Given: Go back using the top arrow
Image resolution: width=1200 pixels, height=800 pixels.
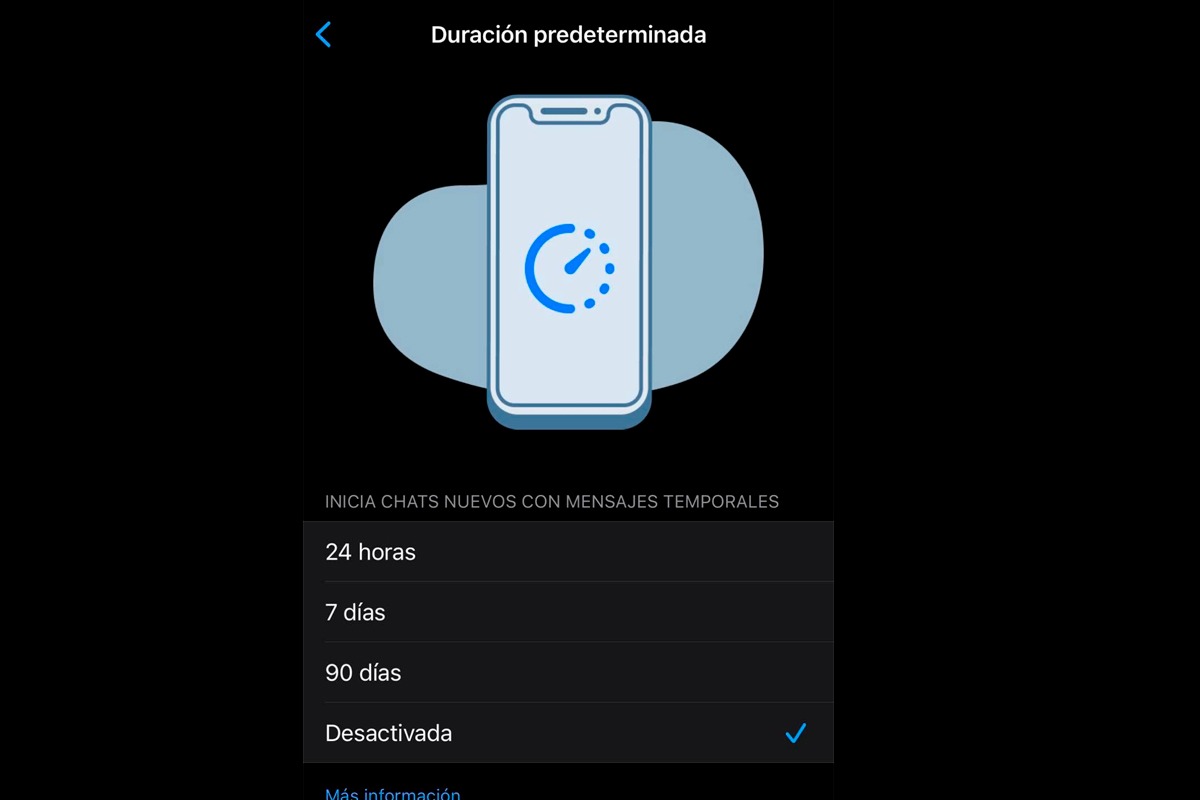Looking at the screenshot, I should click(323, 35).
